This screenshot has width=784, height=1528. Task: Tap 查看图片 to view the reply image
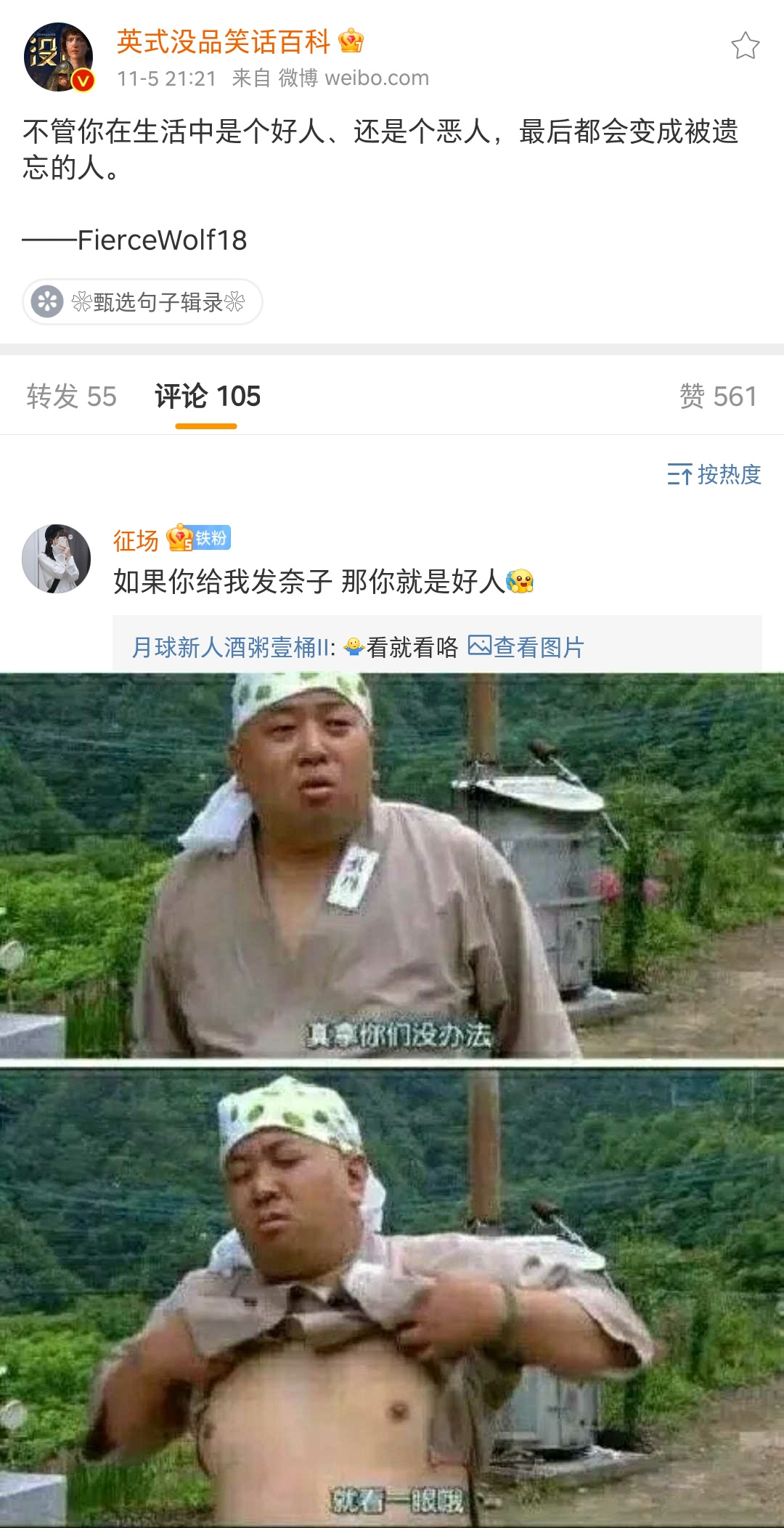point(526,646)
